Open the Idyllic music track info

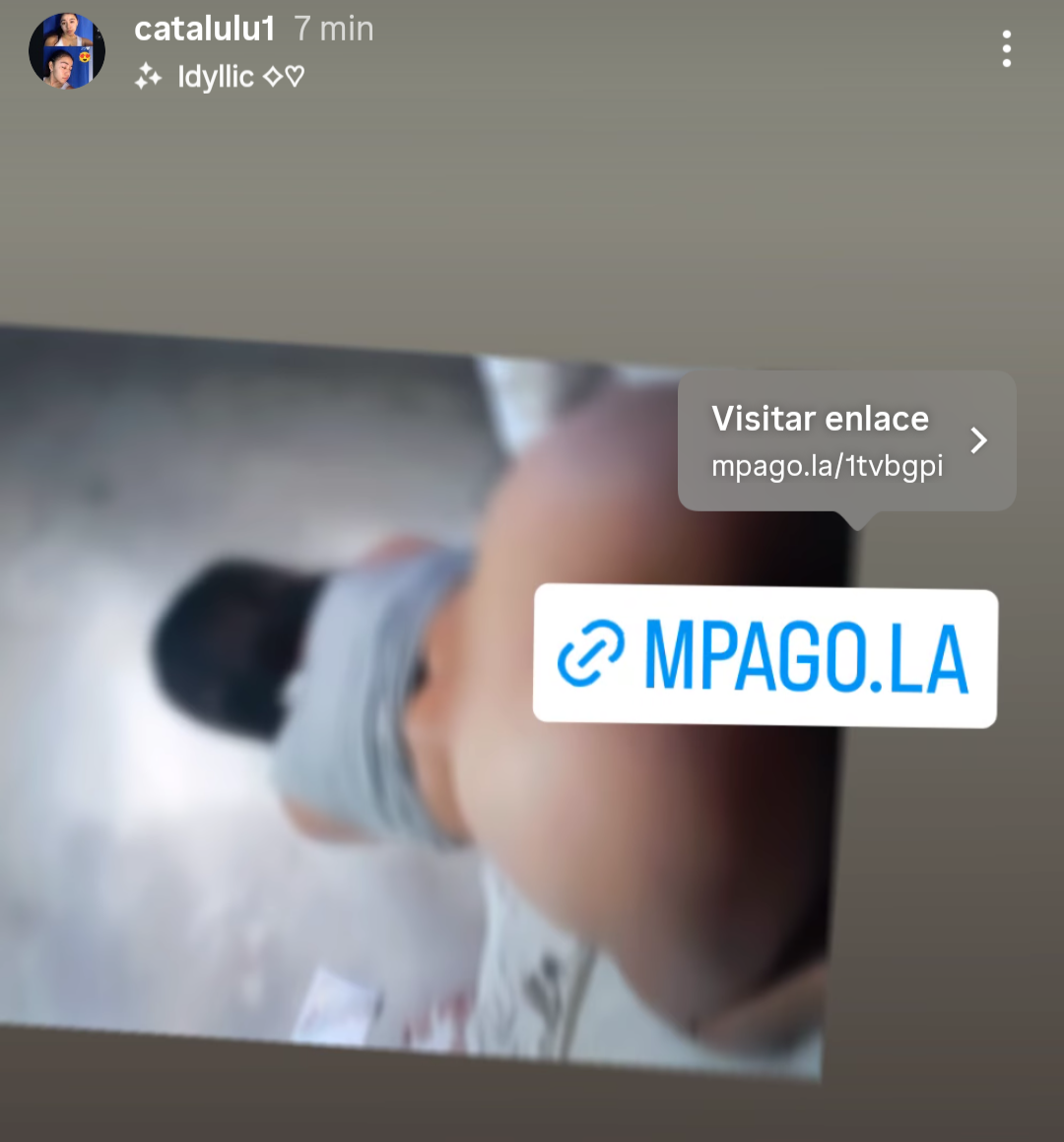coord(220,77)
